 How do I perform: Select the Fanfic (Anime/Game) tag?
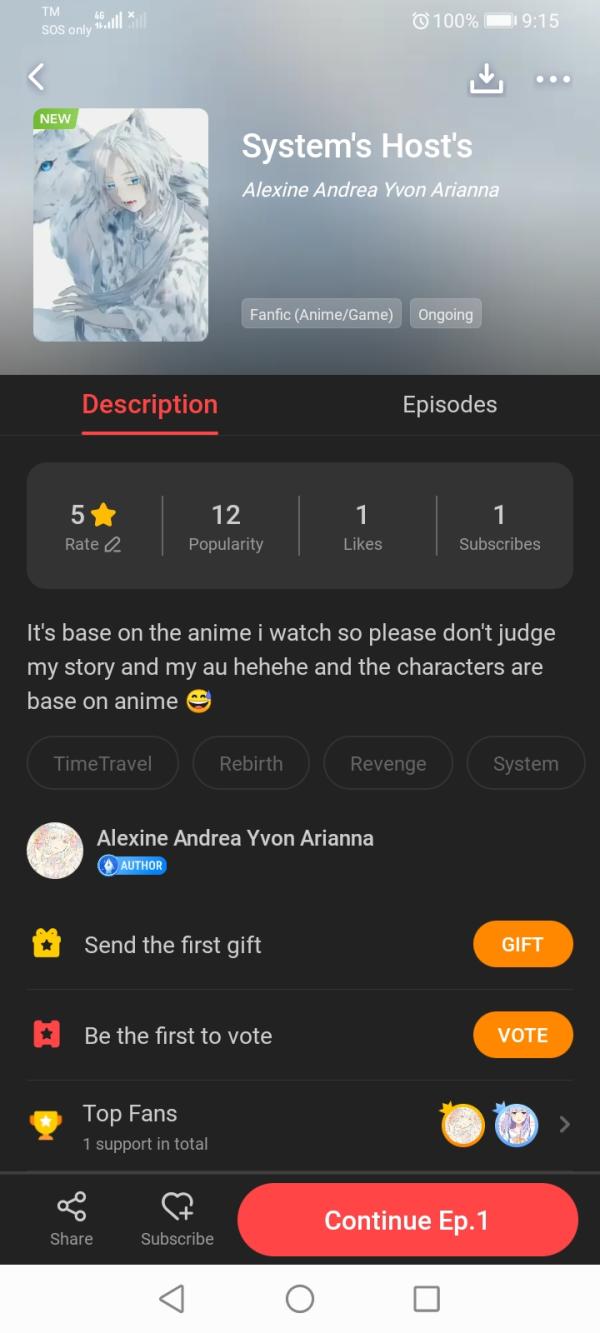[x=321, y=314]
